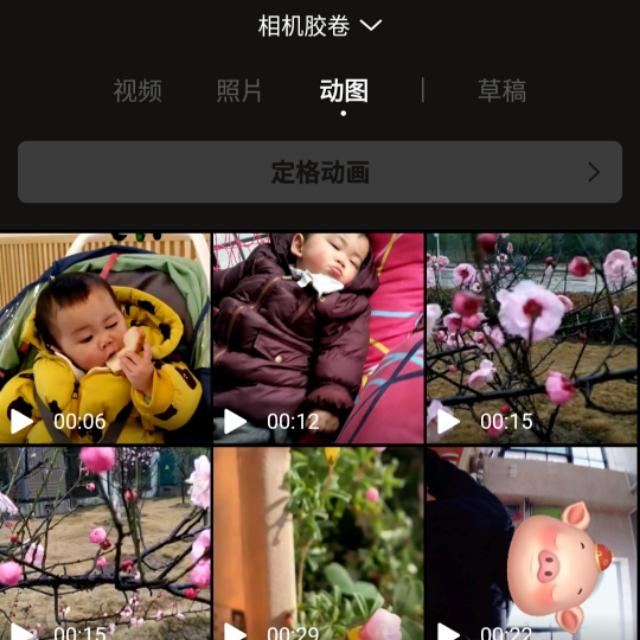Select the 00:06 baby in yellow jacket video
This screenshot has width=640, height=640.
click(105, 338)
